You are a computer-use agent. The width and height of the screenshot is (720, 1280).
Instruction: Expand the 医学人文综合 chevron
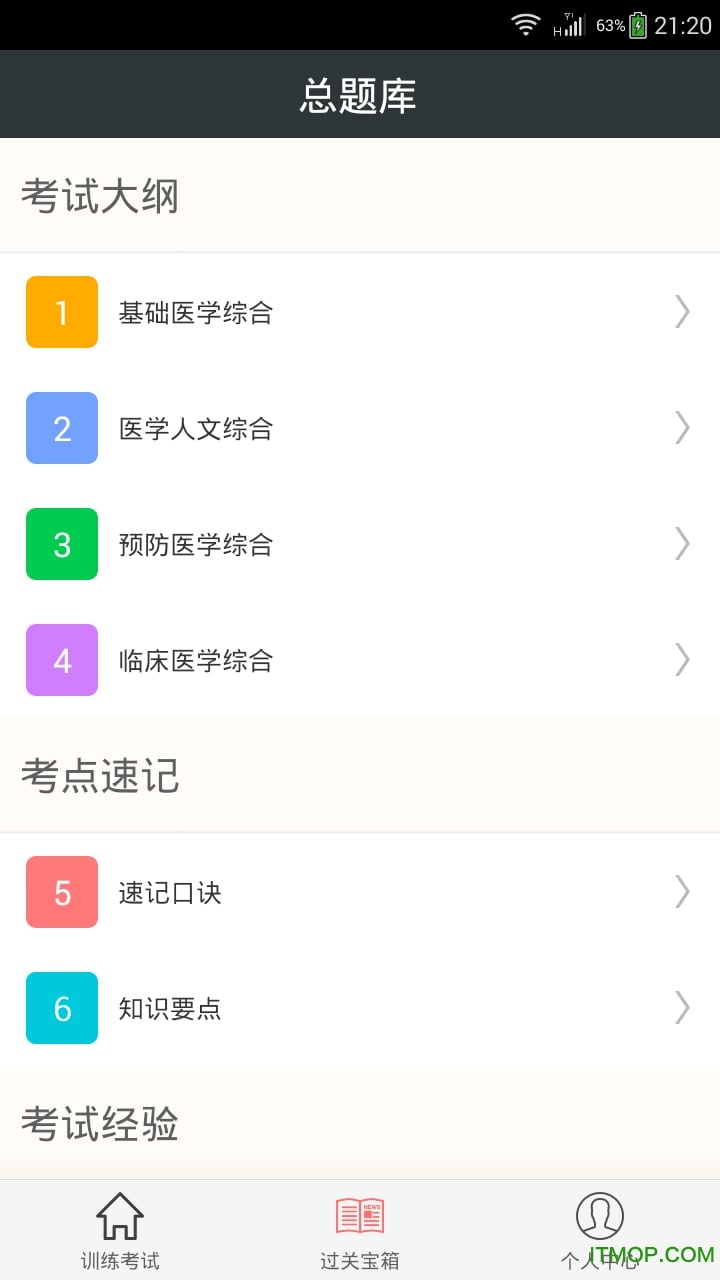[682, 428]
